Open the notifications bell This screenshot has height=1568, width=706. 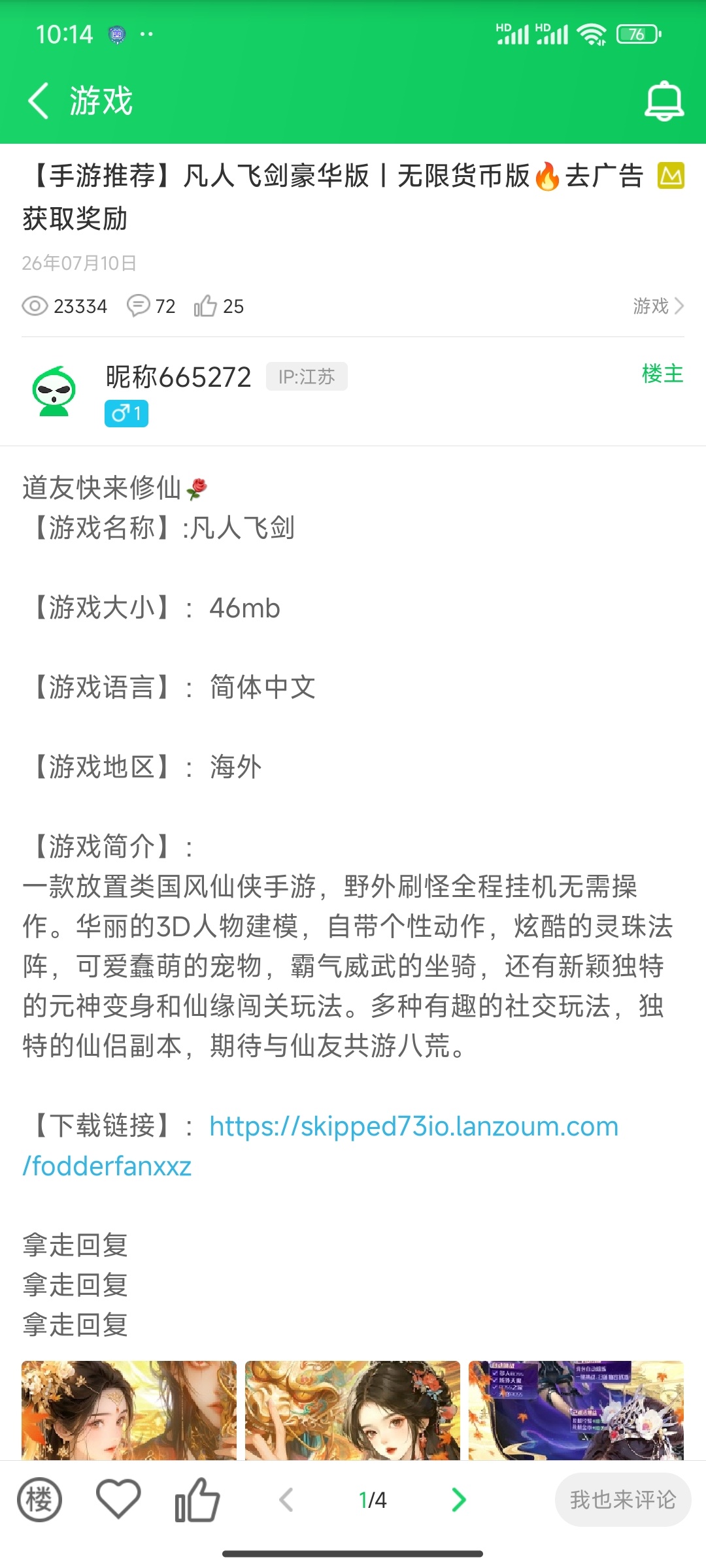point(664,101)
